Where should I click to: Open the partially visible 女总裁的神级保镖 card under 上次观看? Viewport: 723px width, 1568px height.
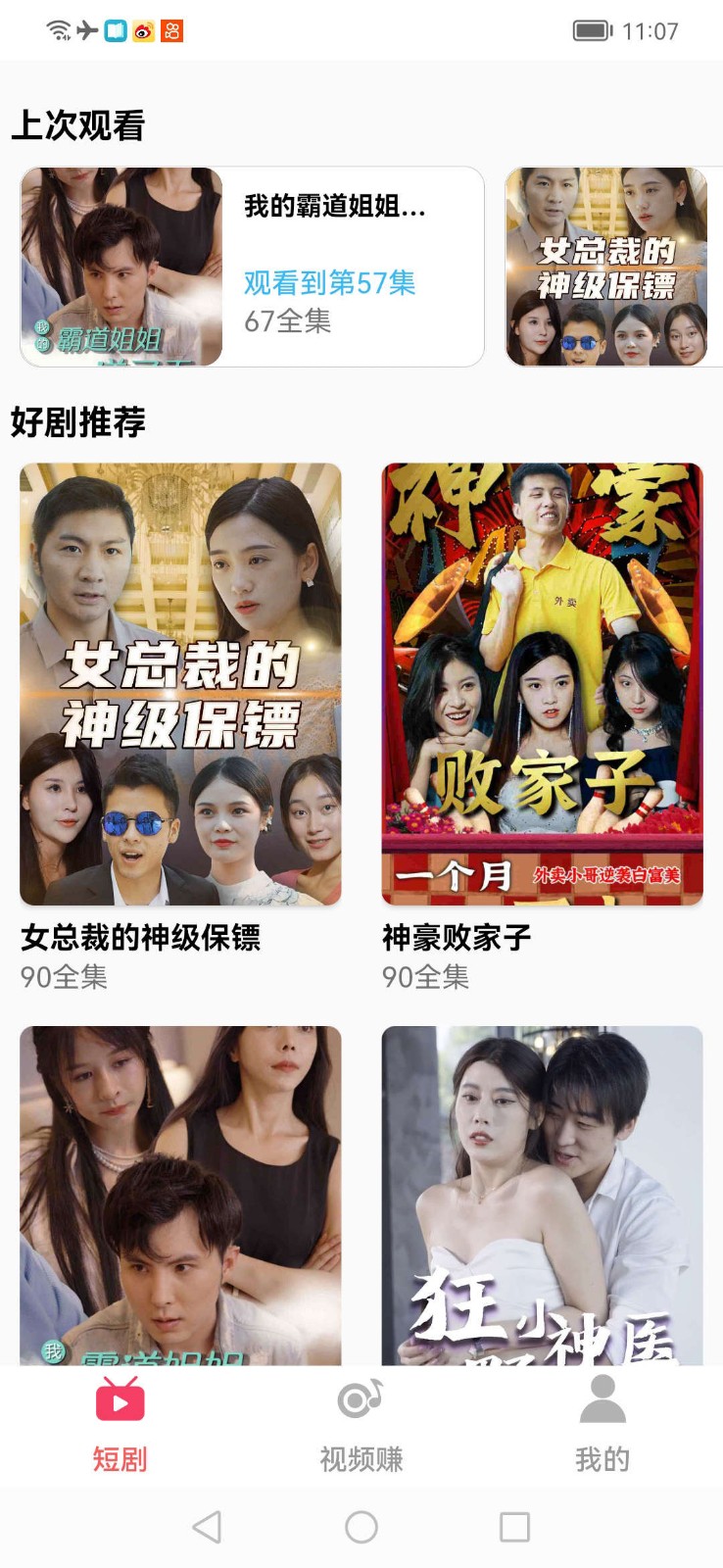[608, 266]
